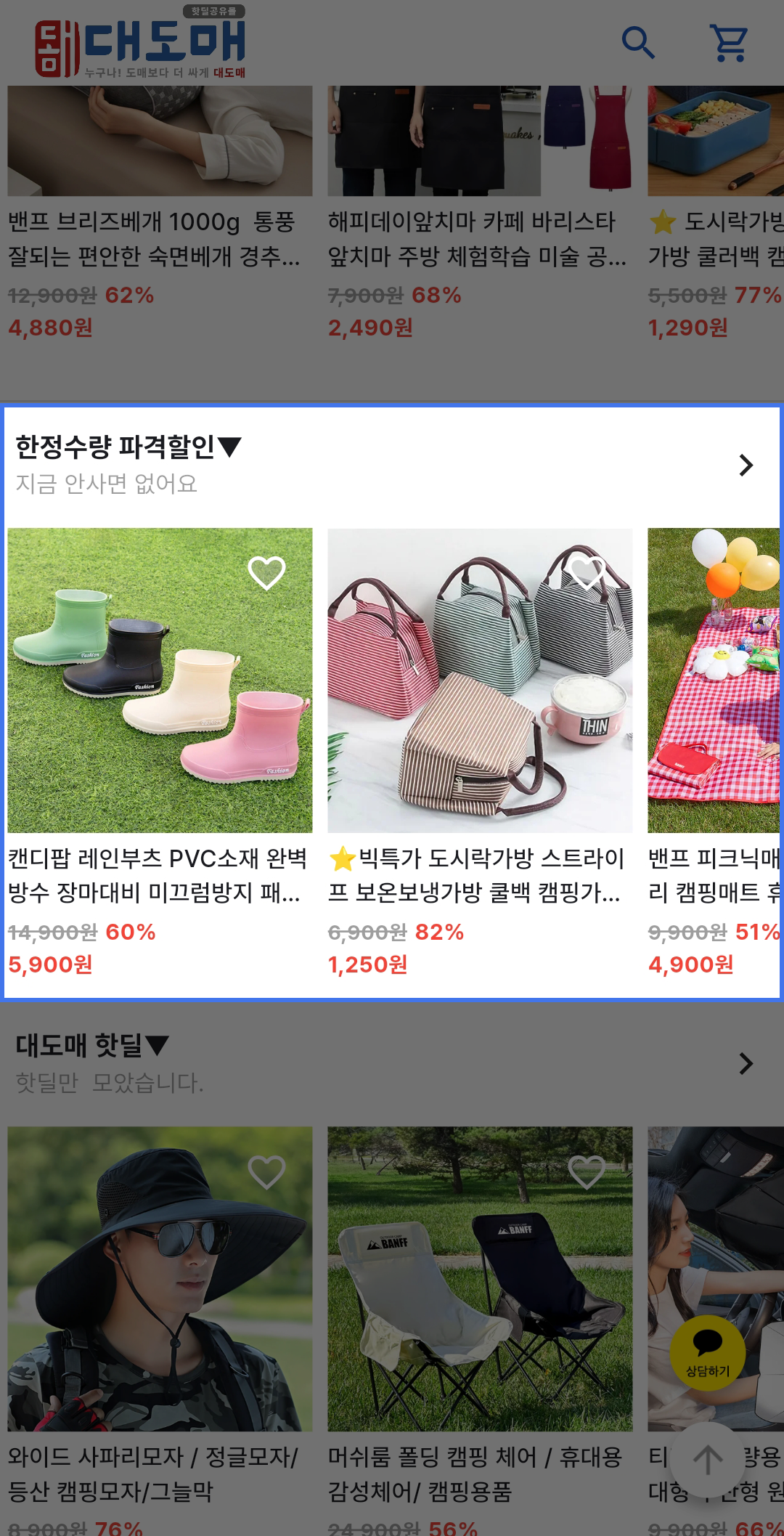Open the search icon in header
The height and width of the screenshot is (1536, 784).
638,42
